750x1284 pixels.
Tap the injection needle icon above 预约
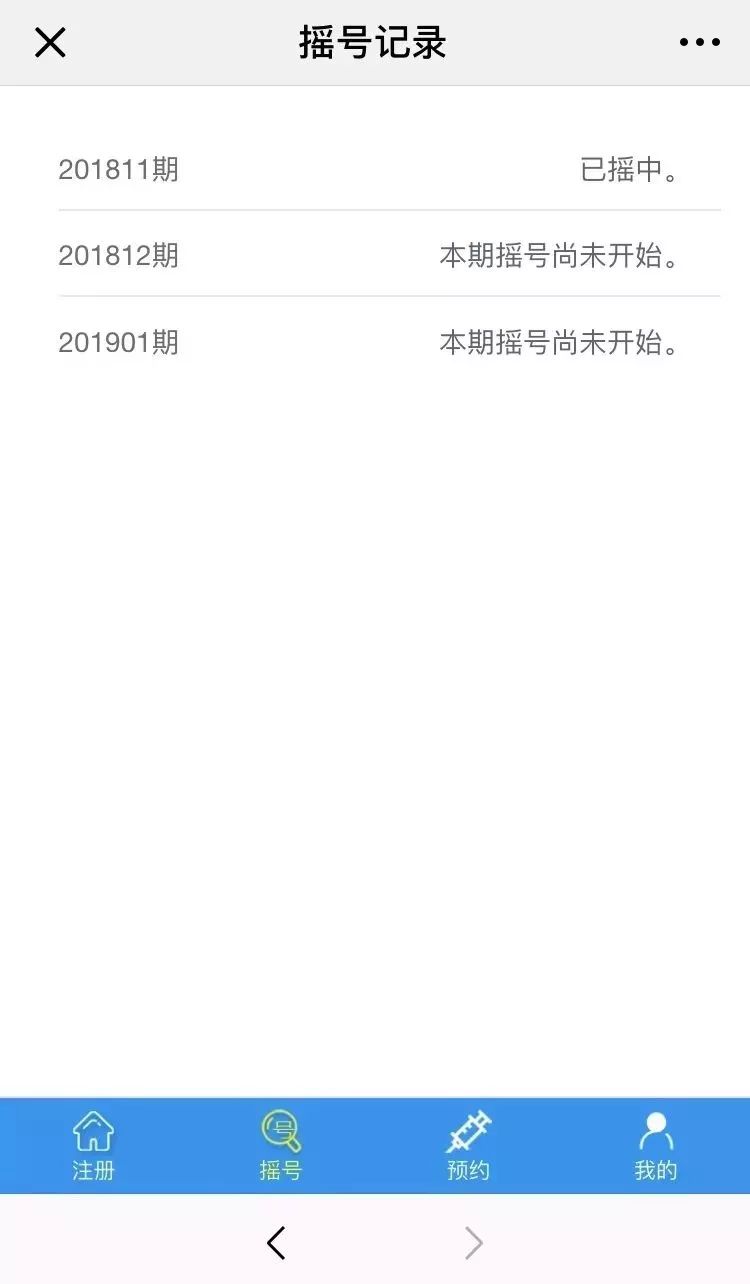pos(467,1132)
